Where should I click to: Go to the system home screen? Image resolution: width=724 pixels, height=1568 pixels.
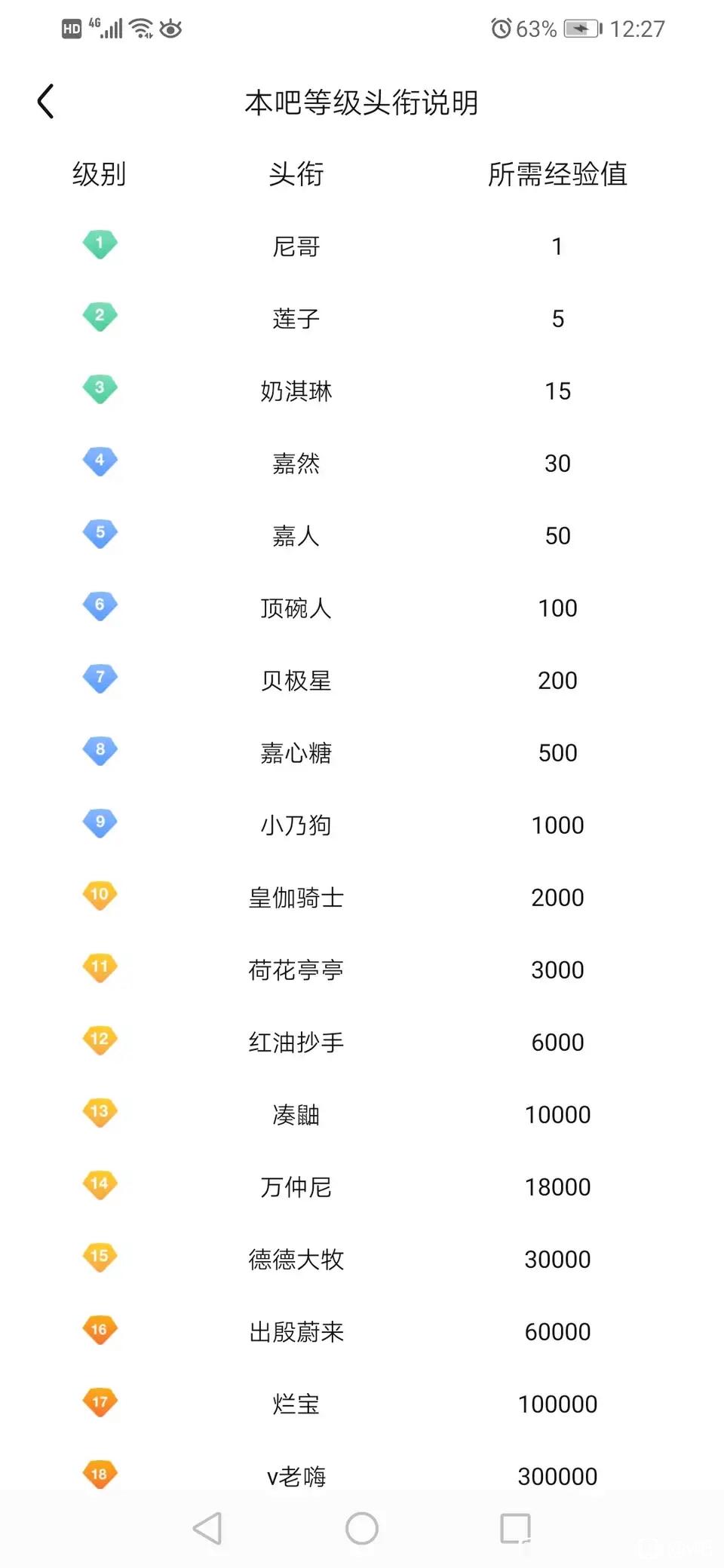click(x=362, y=1528)
